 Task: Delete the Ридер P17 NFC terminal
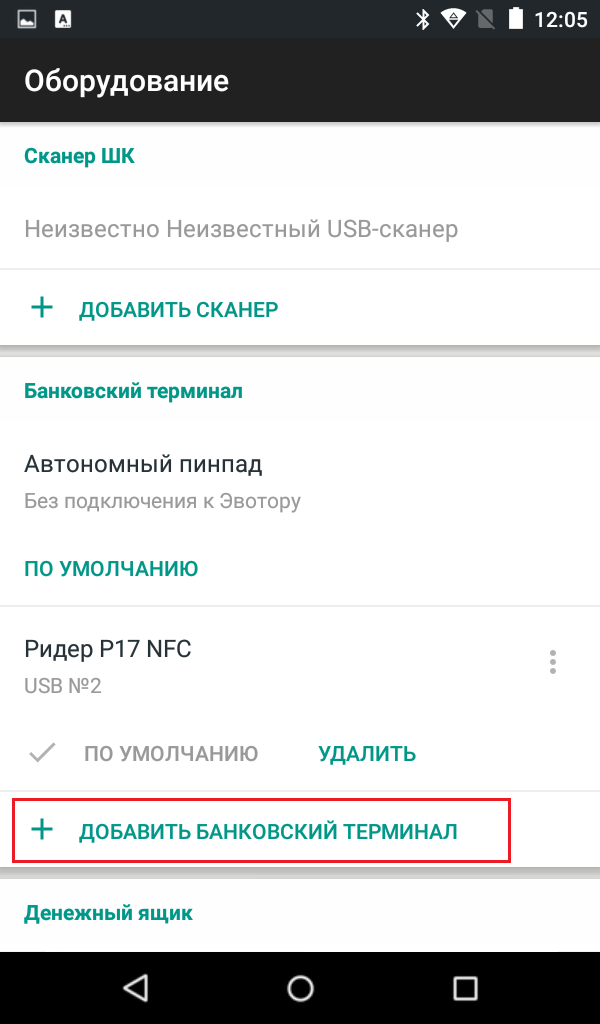(367, 754)
